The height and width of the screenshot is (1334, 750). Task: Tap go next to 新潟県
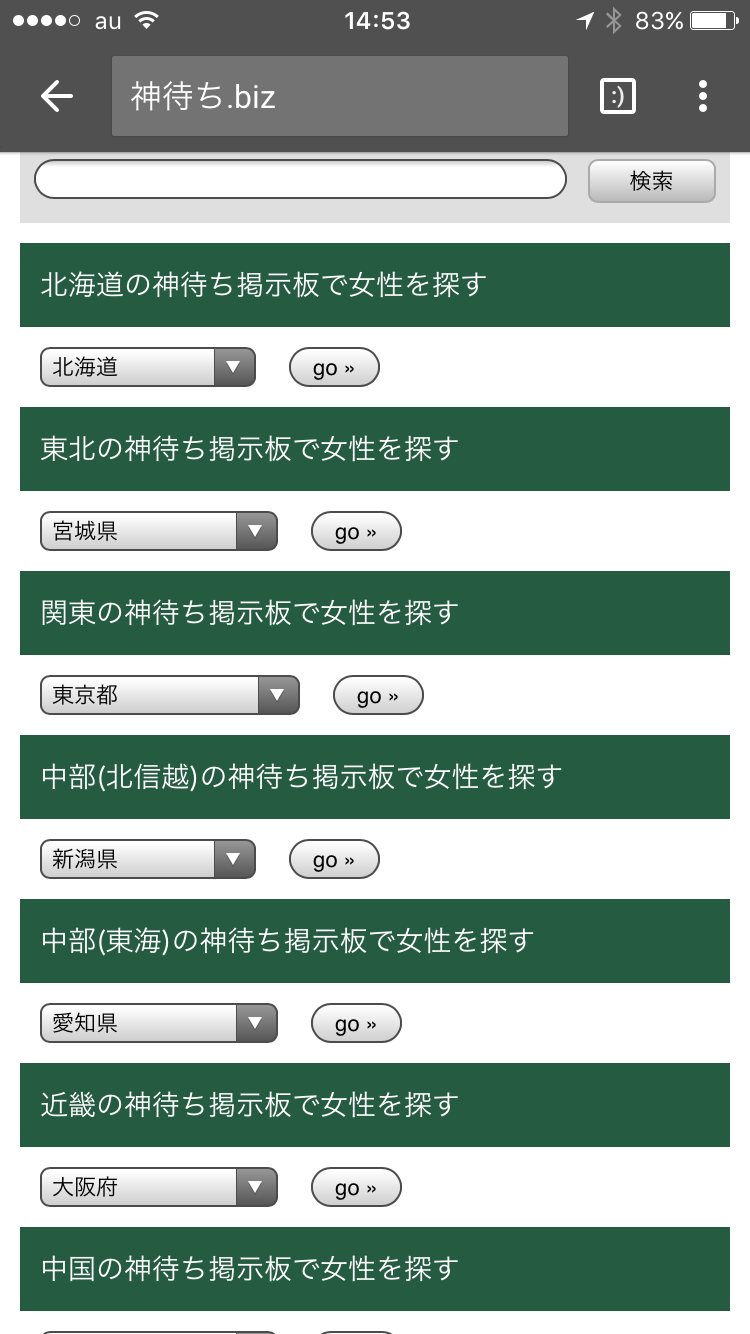tap(334, 859)
